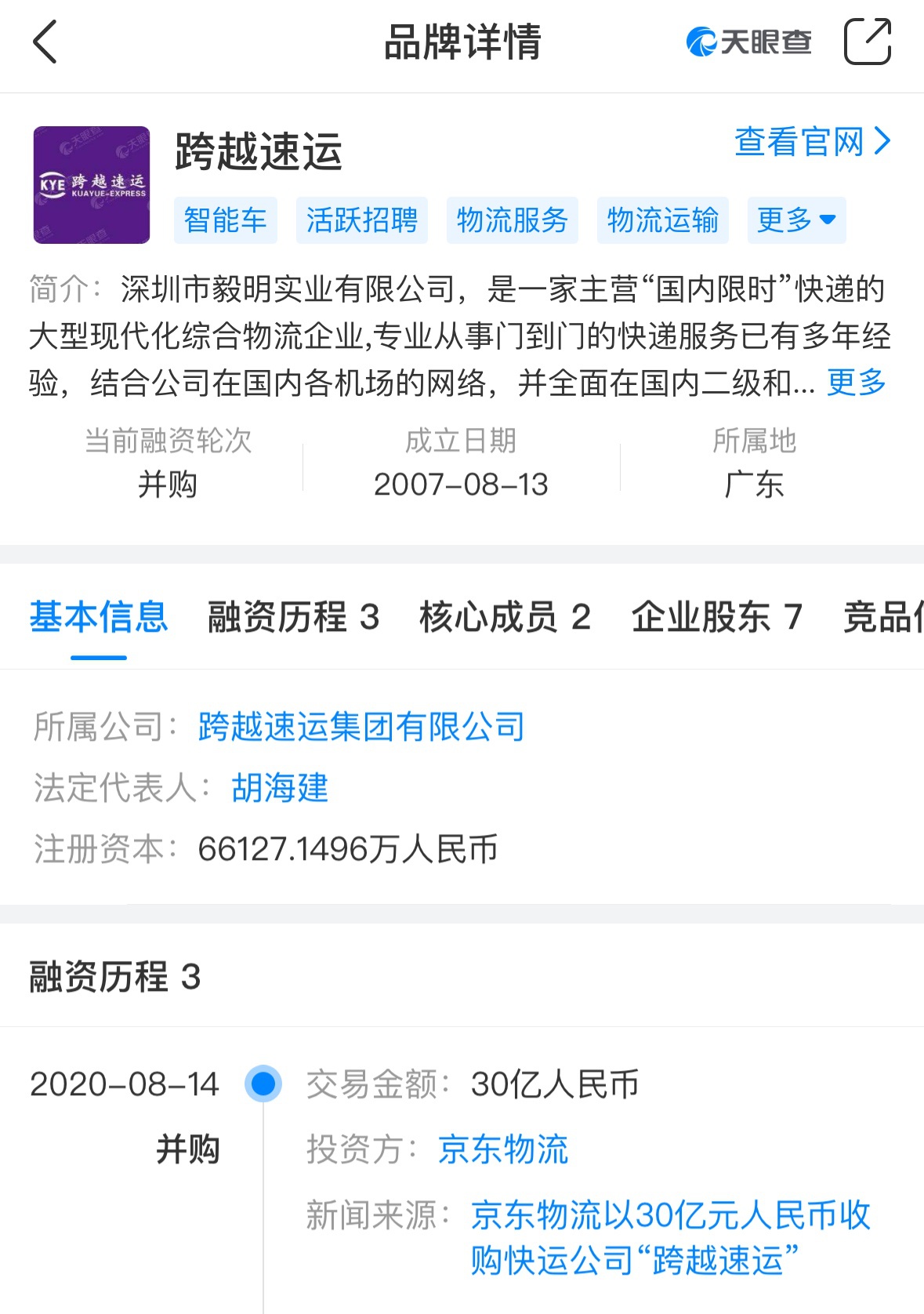View legal representative 胡海建
Viewport: 924px width, 1314px height.
click(x=280, y=788)
